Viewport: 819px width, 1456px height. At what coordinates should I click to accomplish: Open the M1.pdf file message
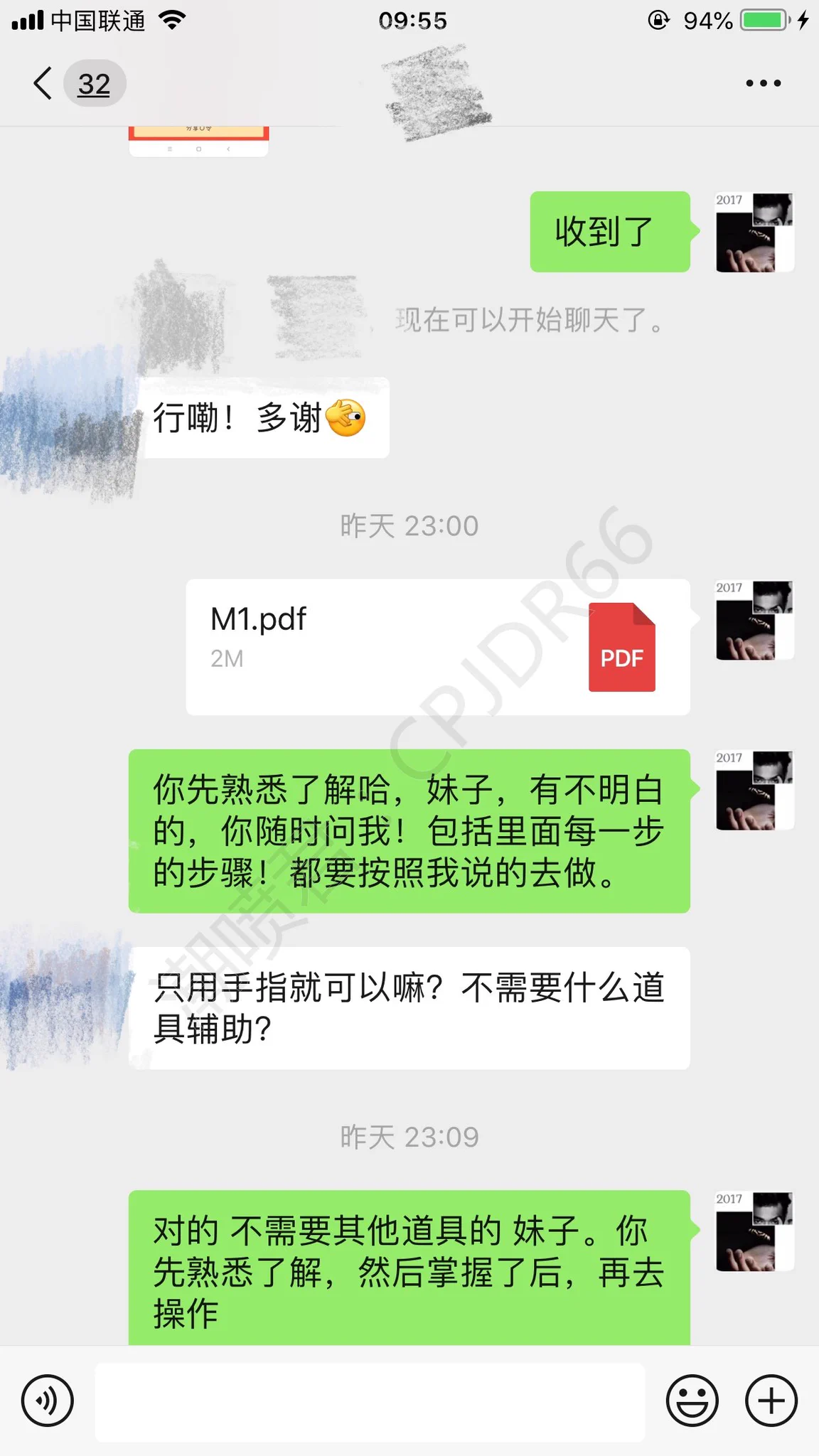(437, 646)
